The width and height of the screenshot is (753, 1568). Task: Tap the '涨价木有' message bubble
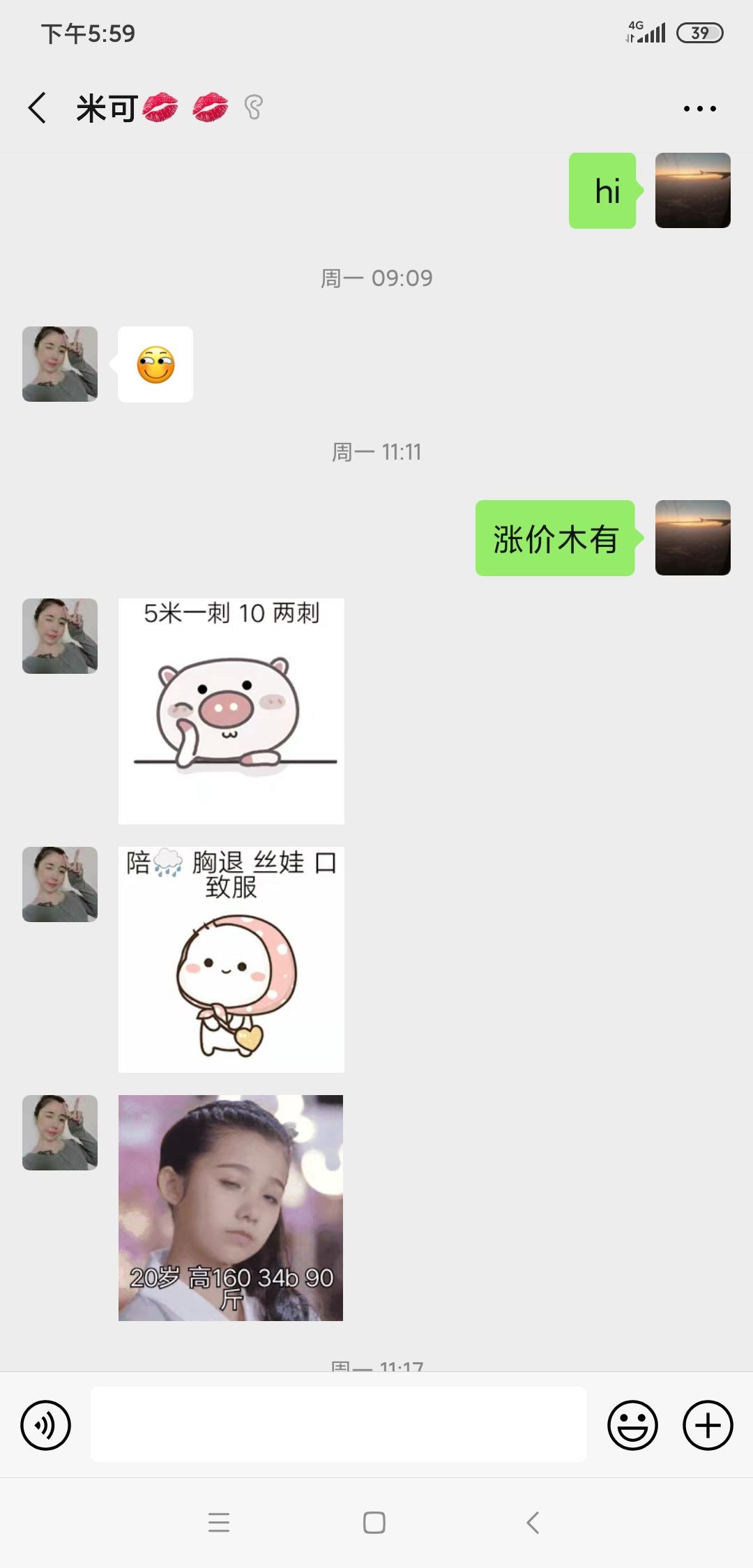[554, 538]
